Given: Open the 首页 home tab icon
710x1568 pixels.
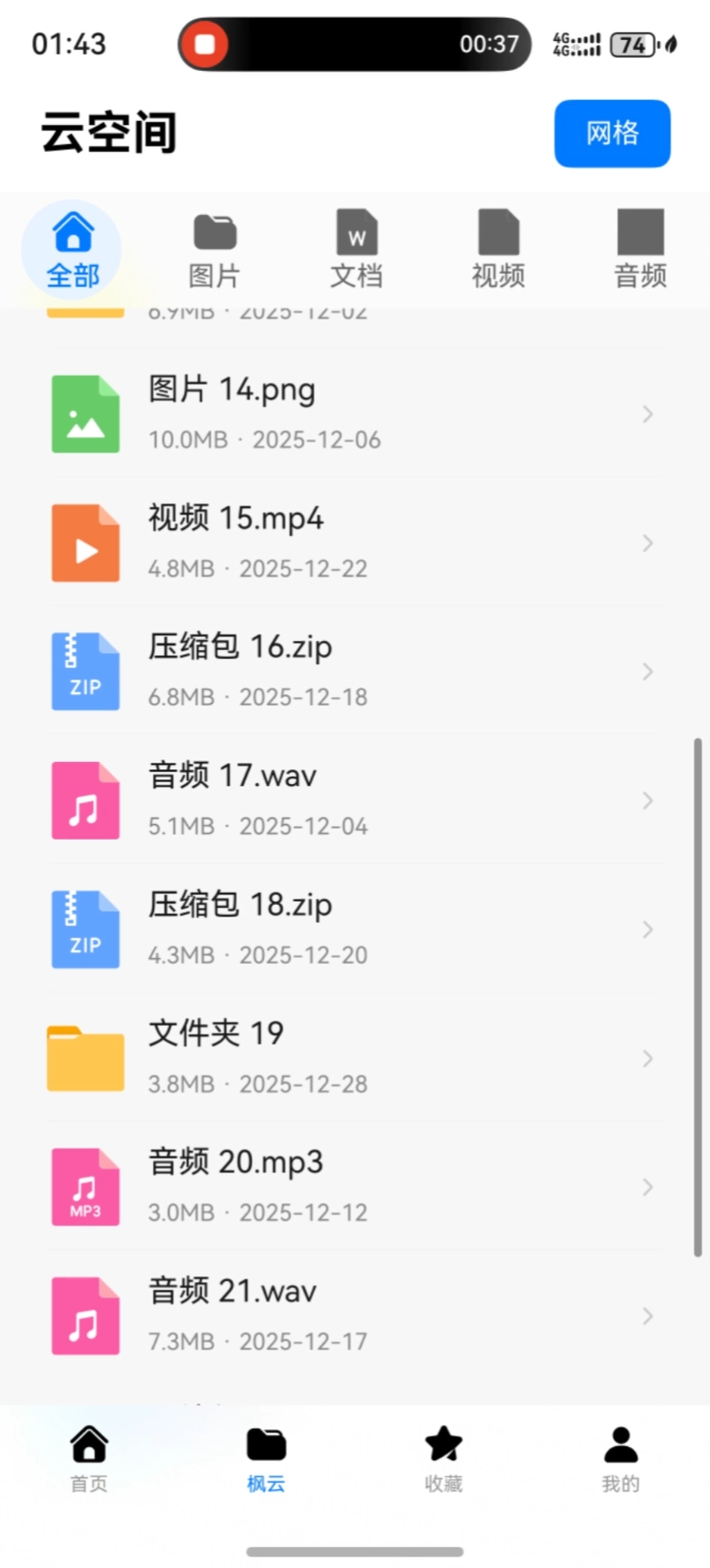Looking at the screenshot, I should click(x=88, y=1445).
